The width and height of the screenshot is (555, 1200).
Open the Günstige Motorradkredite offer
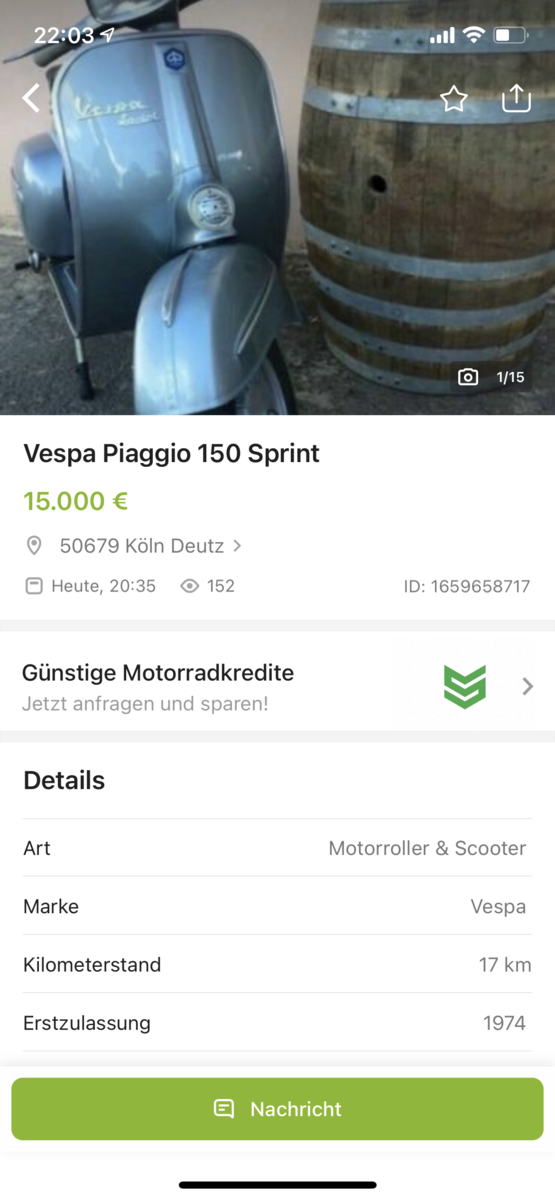[x=277, y=686]
